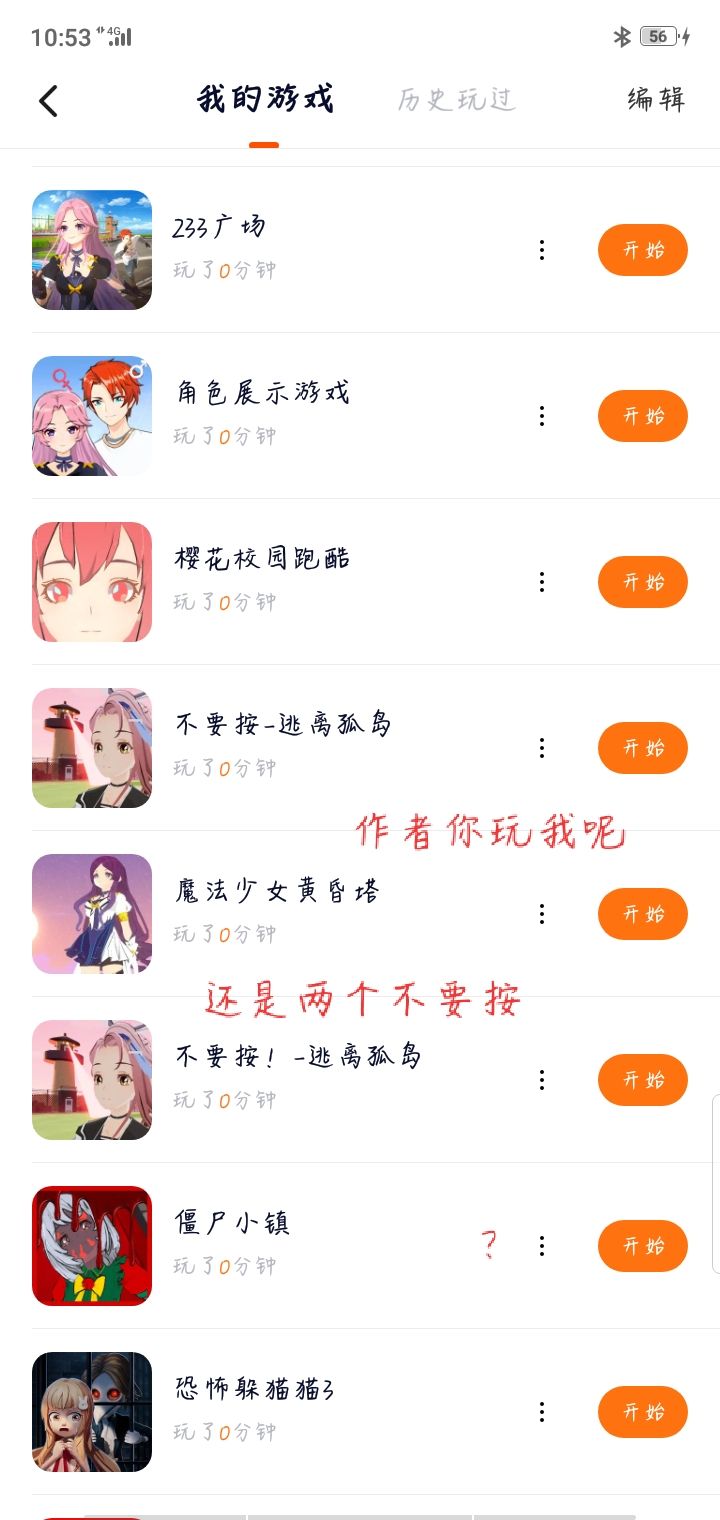Image resolution: width=720 pixels, height=1520 pixels.
Task: Open more options for 恐怖躲猫猫3
Action: click(541, 1412)
